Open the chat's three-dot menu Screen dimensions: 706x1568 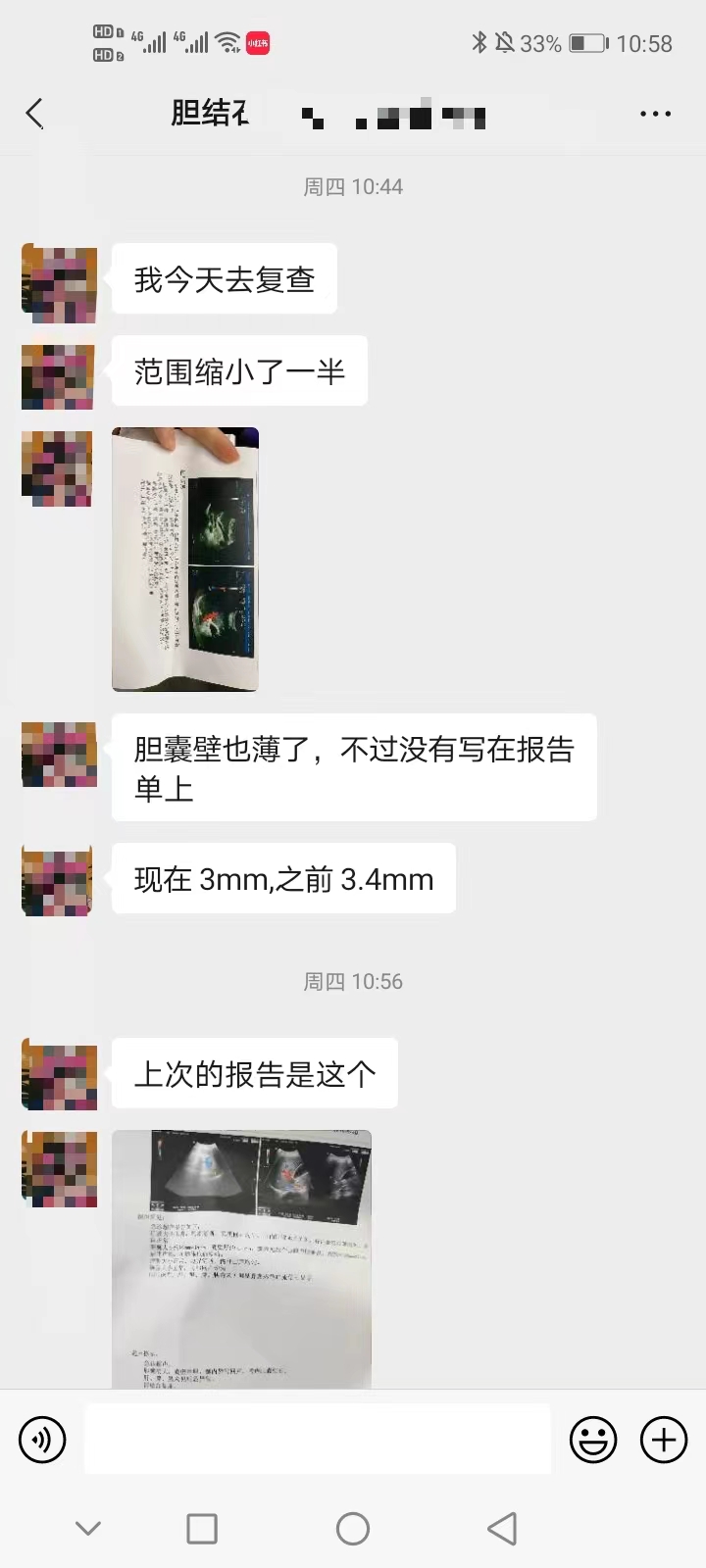point(655,114)
